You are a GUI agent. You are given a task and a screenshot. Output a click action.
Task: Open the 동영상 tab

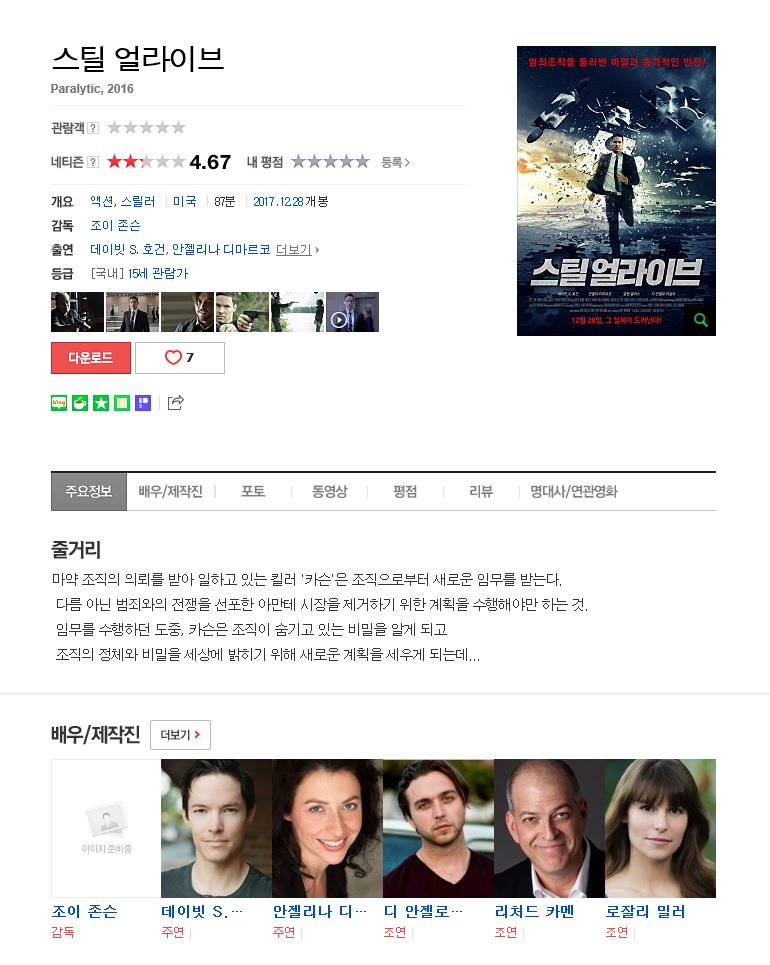pyautogui.click(x=329, y=491)
